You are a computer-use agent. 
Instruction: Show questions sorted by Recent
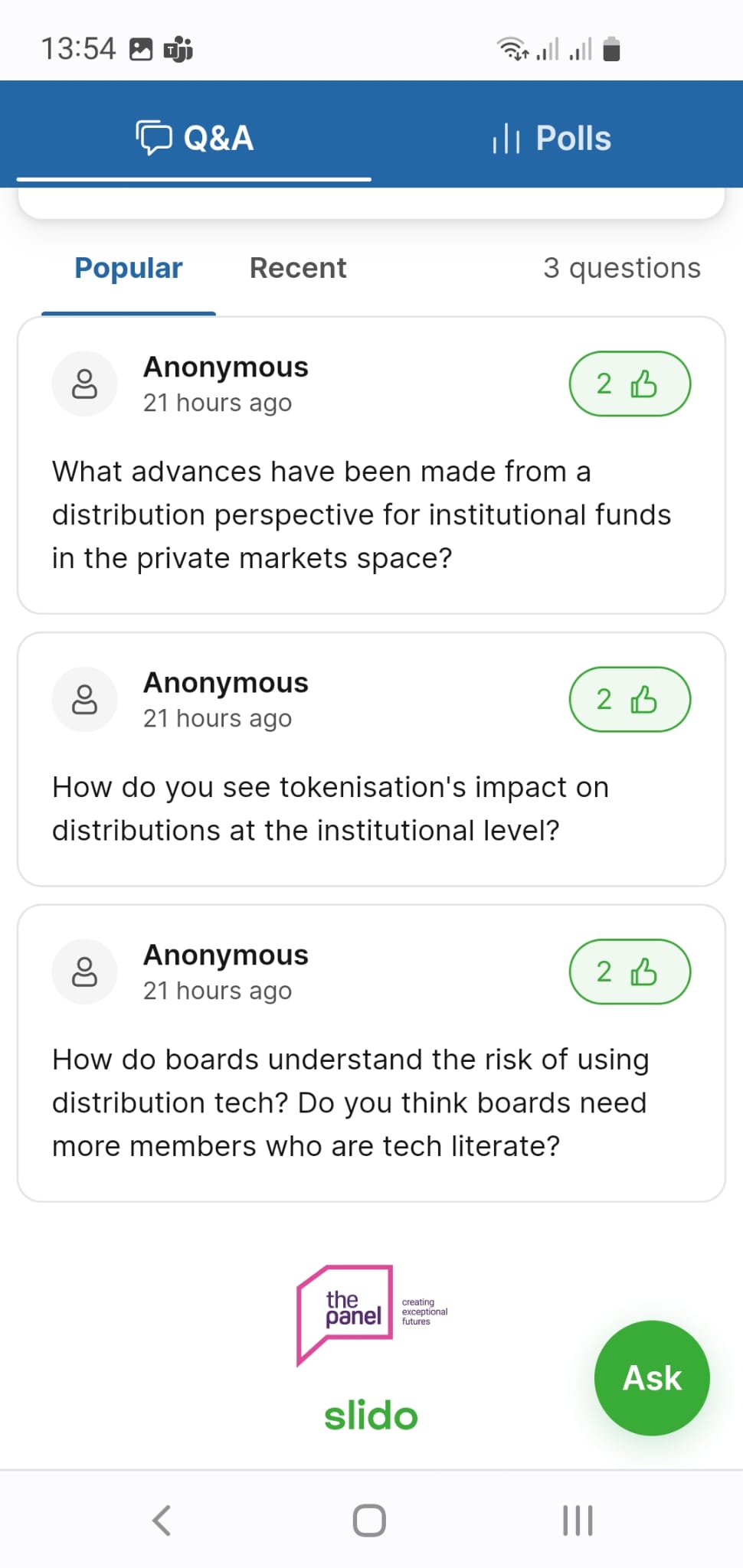click(298, 269)
